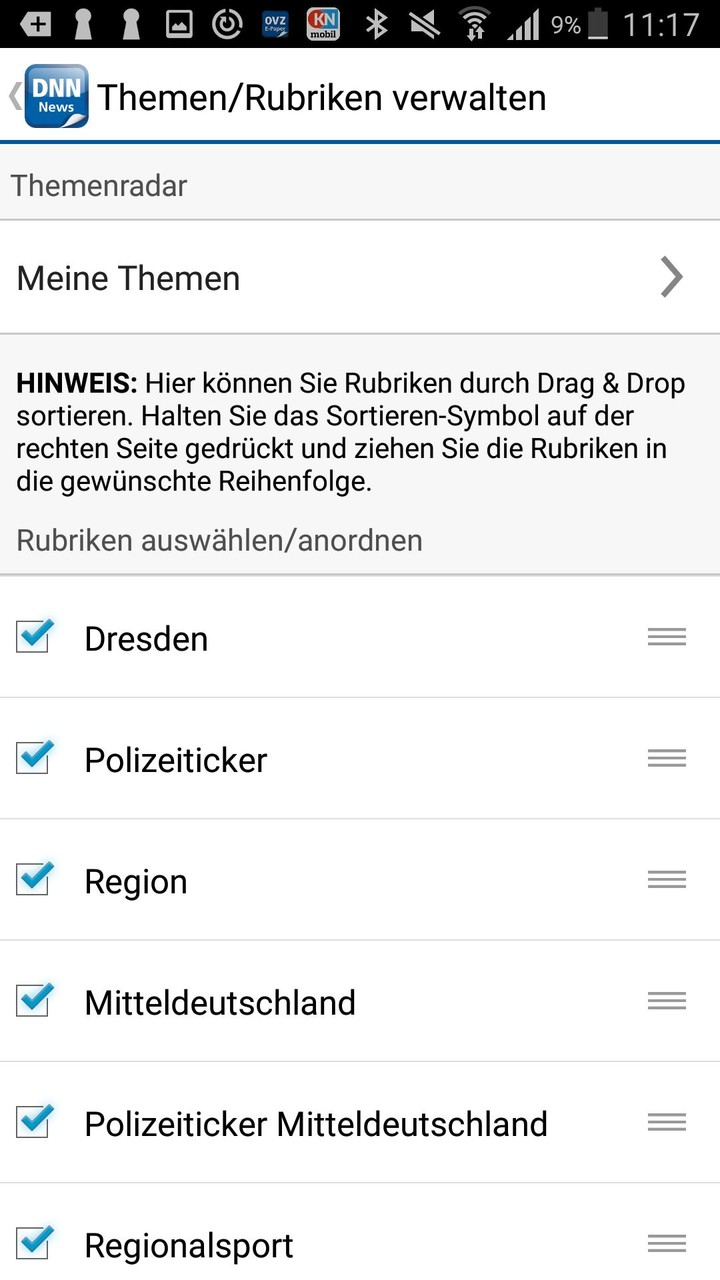The height and width of the screenshot is (1280, 720).
Task: Tap the signal strength indicator
Action: click(x=523, y=22)
